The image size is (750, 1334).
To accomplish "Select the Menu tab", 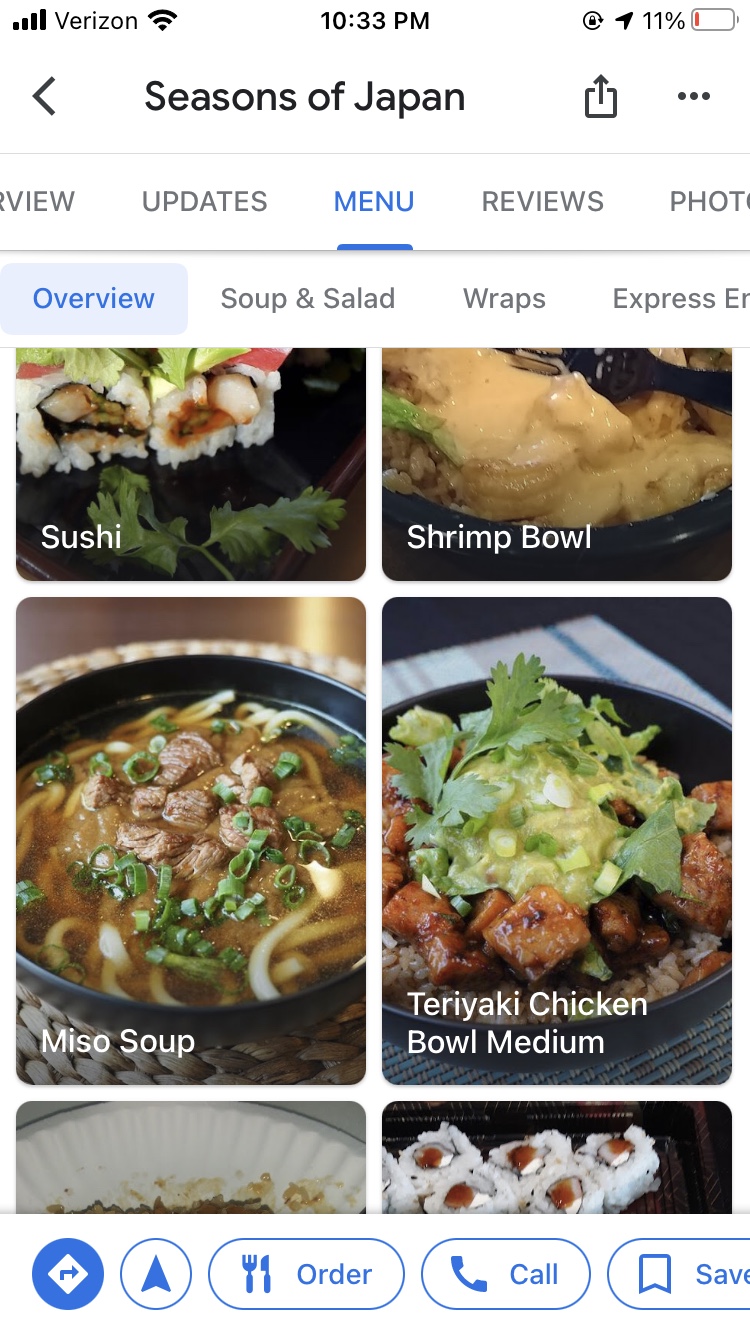I will tap(374, 201).
